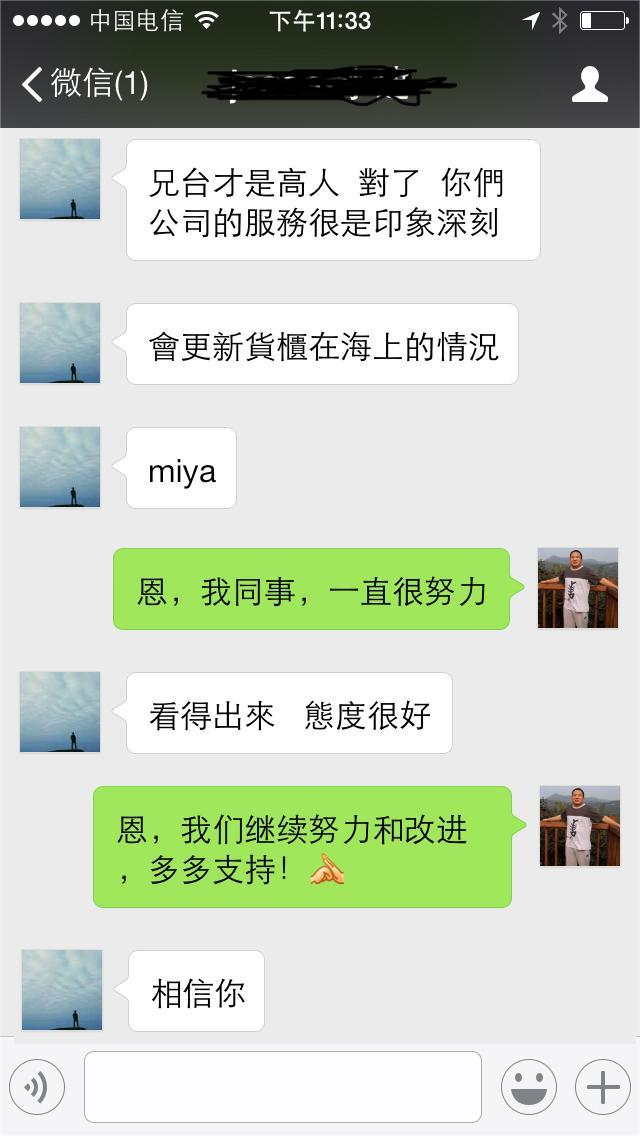Tap contact avatar beside the miya message

point(60,467)
